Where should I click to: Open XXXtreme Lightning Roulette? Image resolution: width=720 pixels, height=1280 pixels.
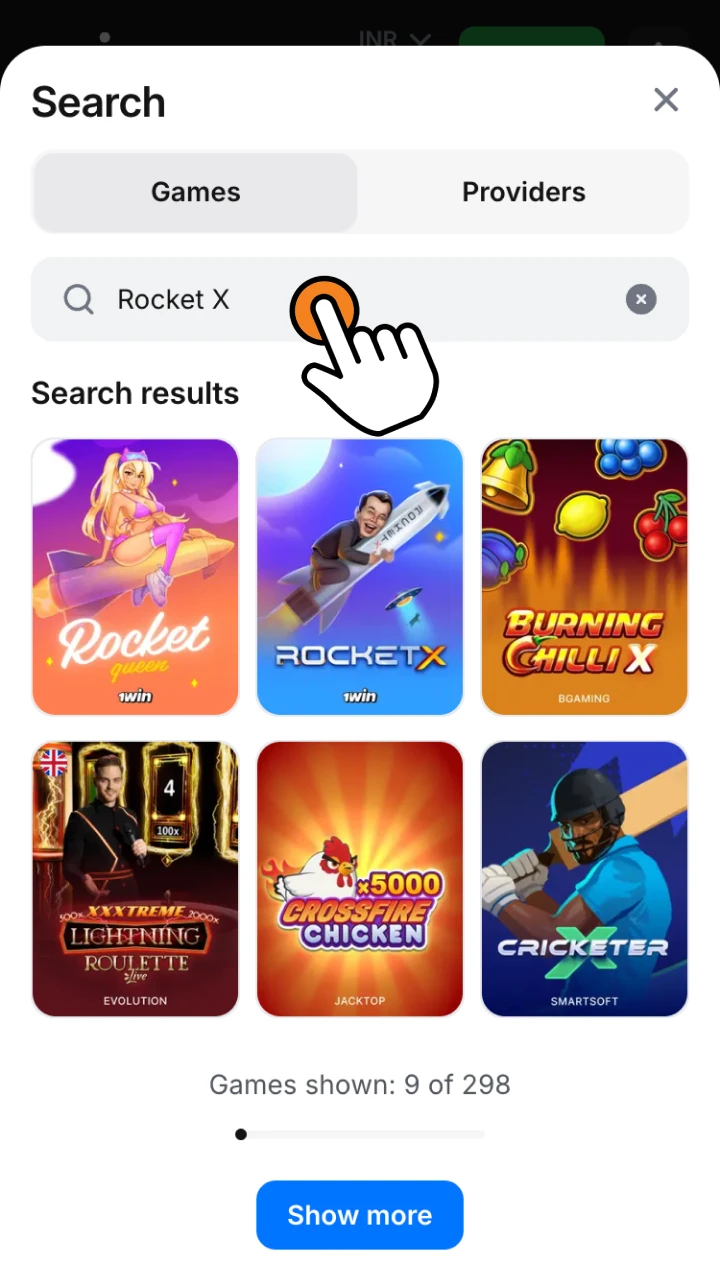135,879
